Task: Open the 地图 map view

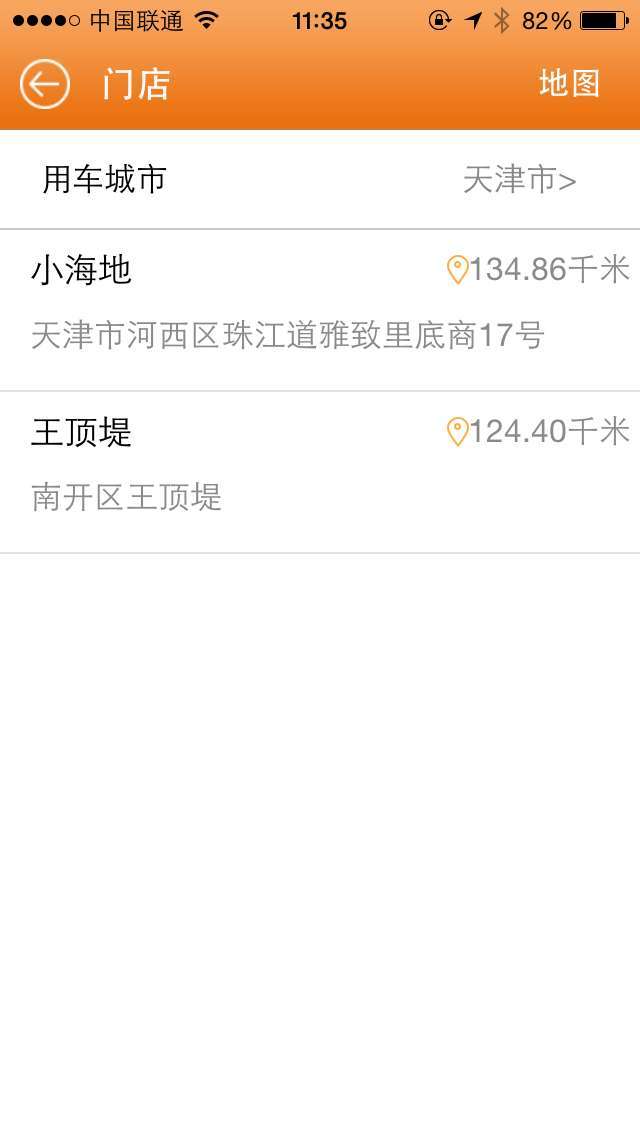Action: [569, 84]
